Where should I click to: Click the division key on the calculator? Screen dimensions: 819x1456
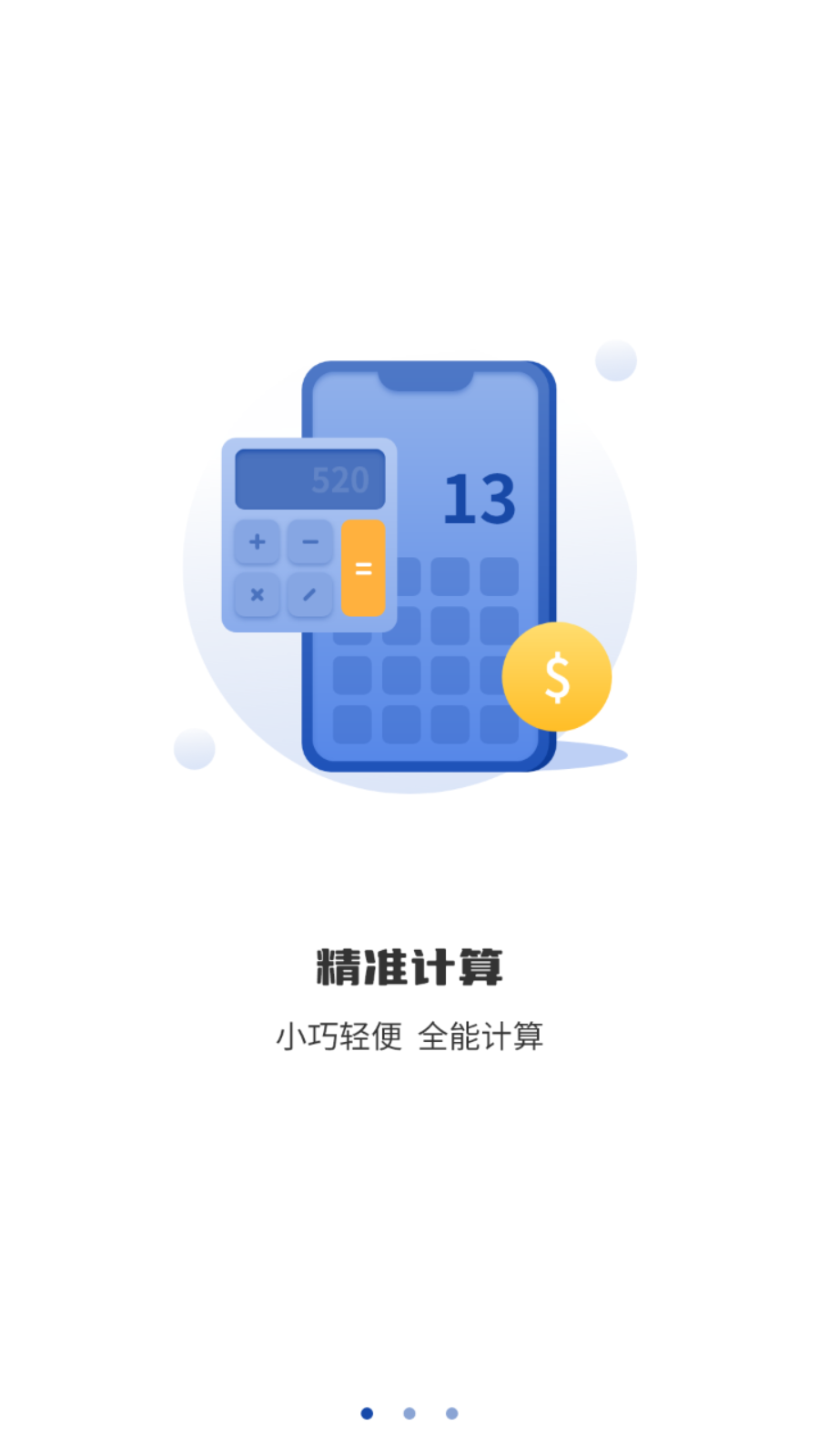(308, 596)
